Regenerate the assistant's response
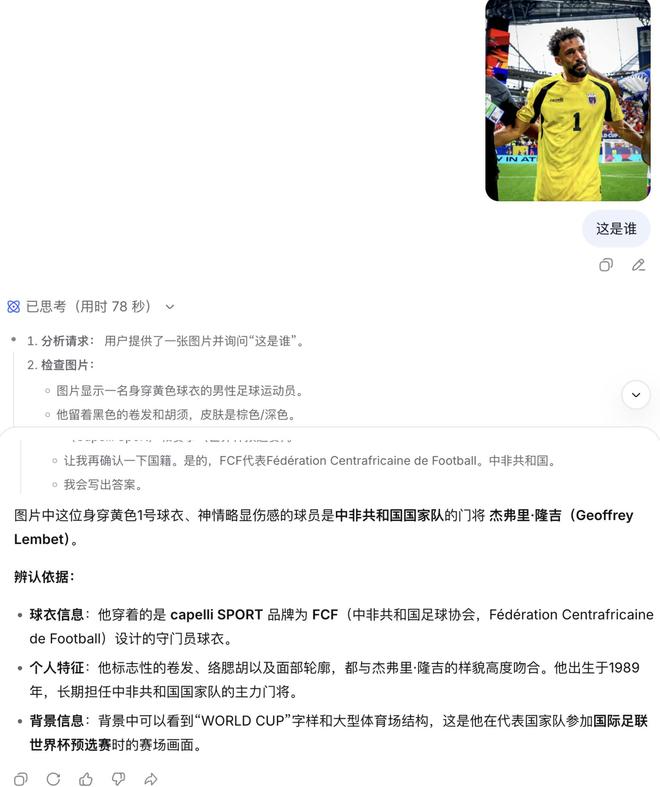Image resolution: width=660 pixels, height=787 pixels. point(53,778)
